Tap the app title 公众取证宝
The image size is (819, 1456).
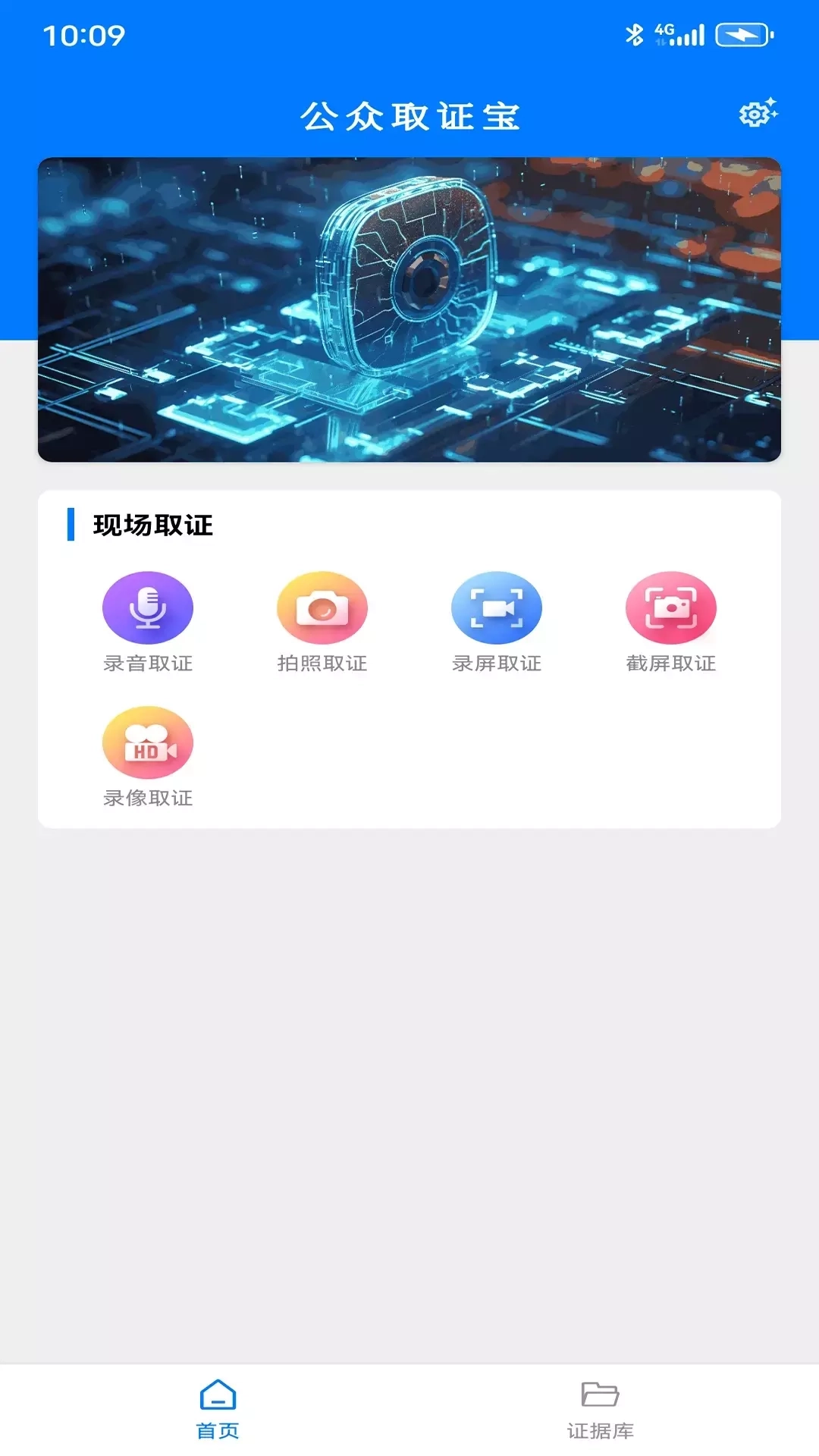pyautogui.click(x=409, y=115)
